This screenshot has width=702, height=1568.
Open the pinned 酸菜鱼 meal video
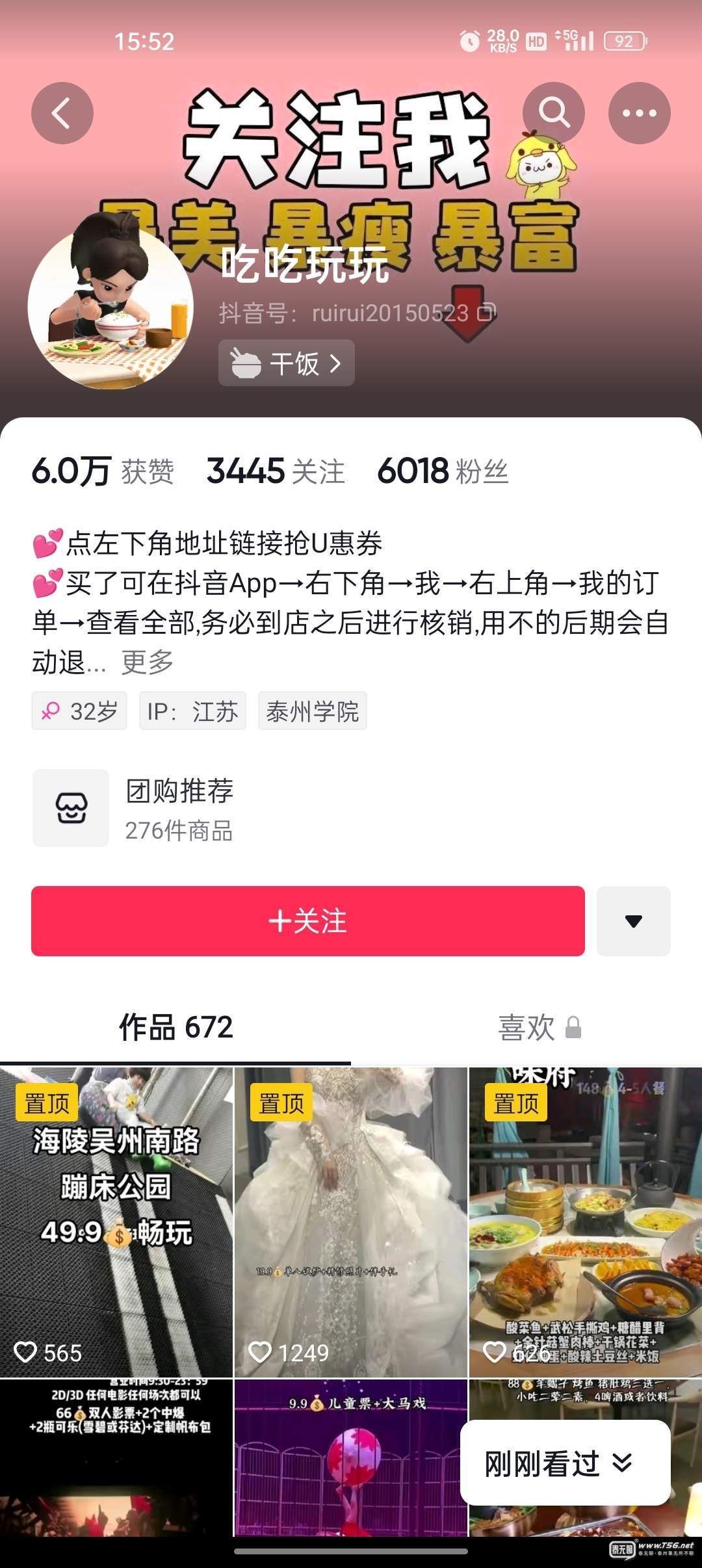coord(585,1222)
